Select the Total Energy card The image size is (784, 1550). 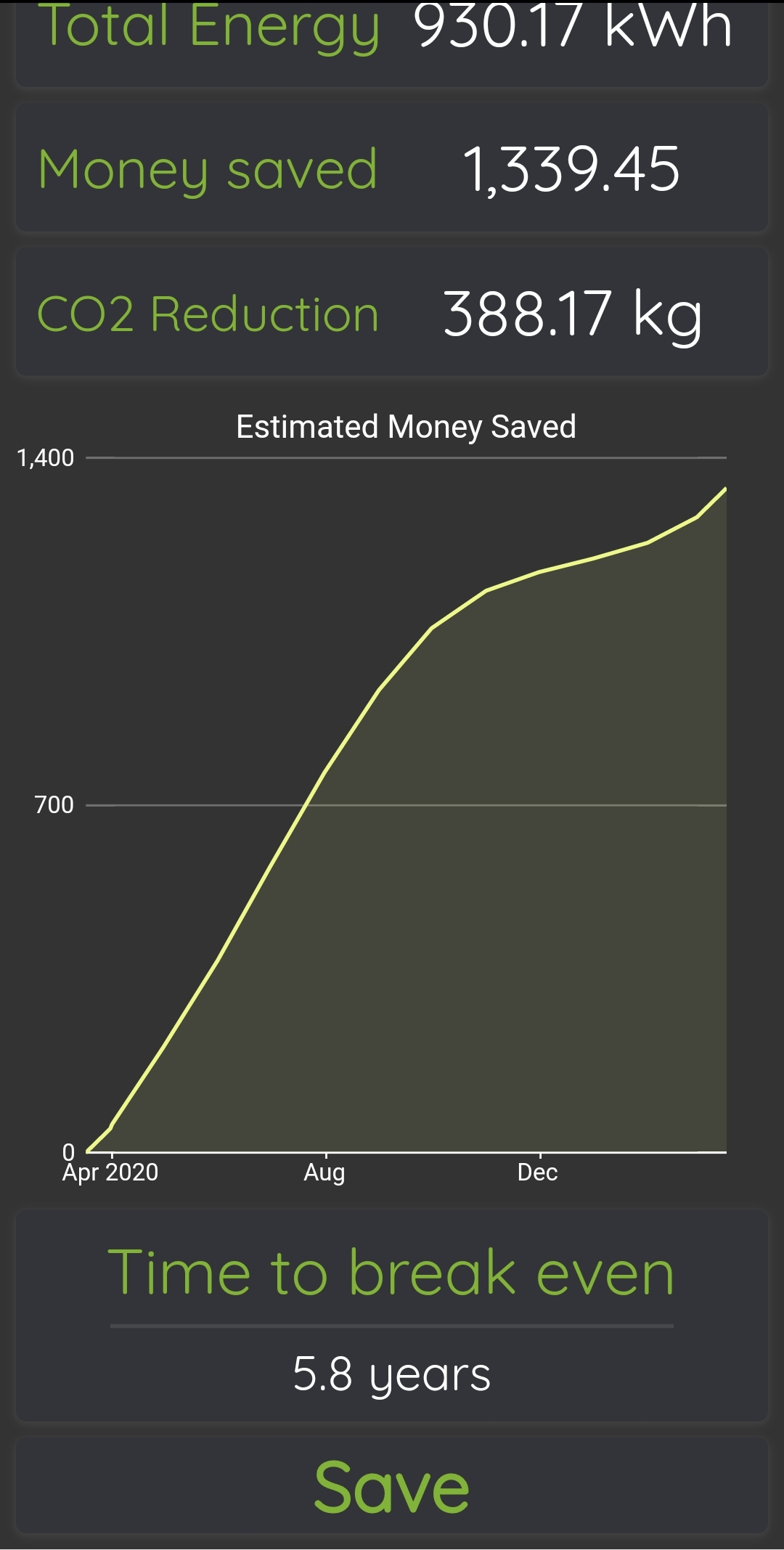(392, 29)
